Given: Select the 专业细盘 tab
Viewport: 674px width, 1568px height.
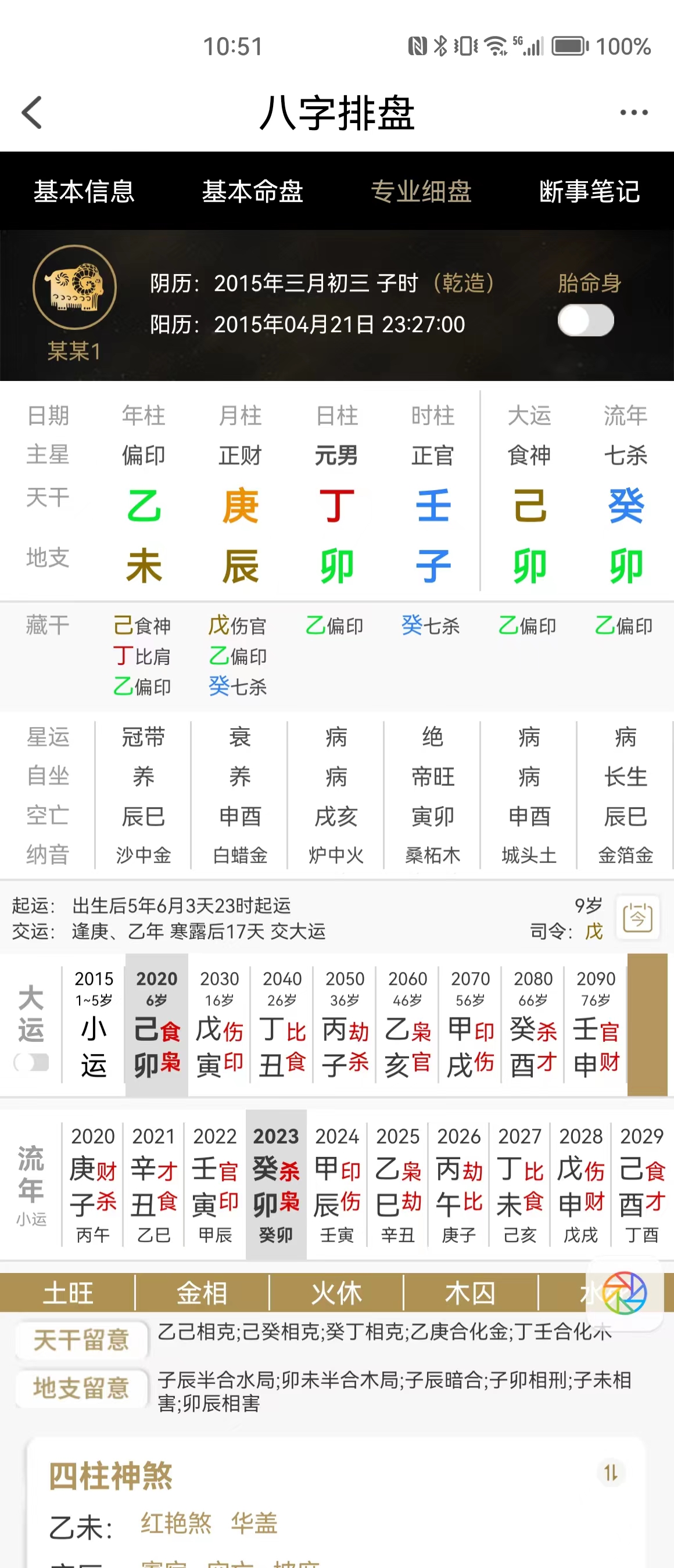Looking at the screenshot, I should [x=421, y=191].
